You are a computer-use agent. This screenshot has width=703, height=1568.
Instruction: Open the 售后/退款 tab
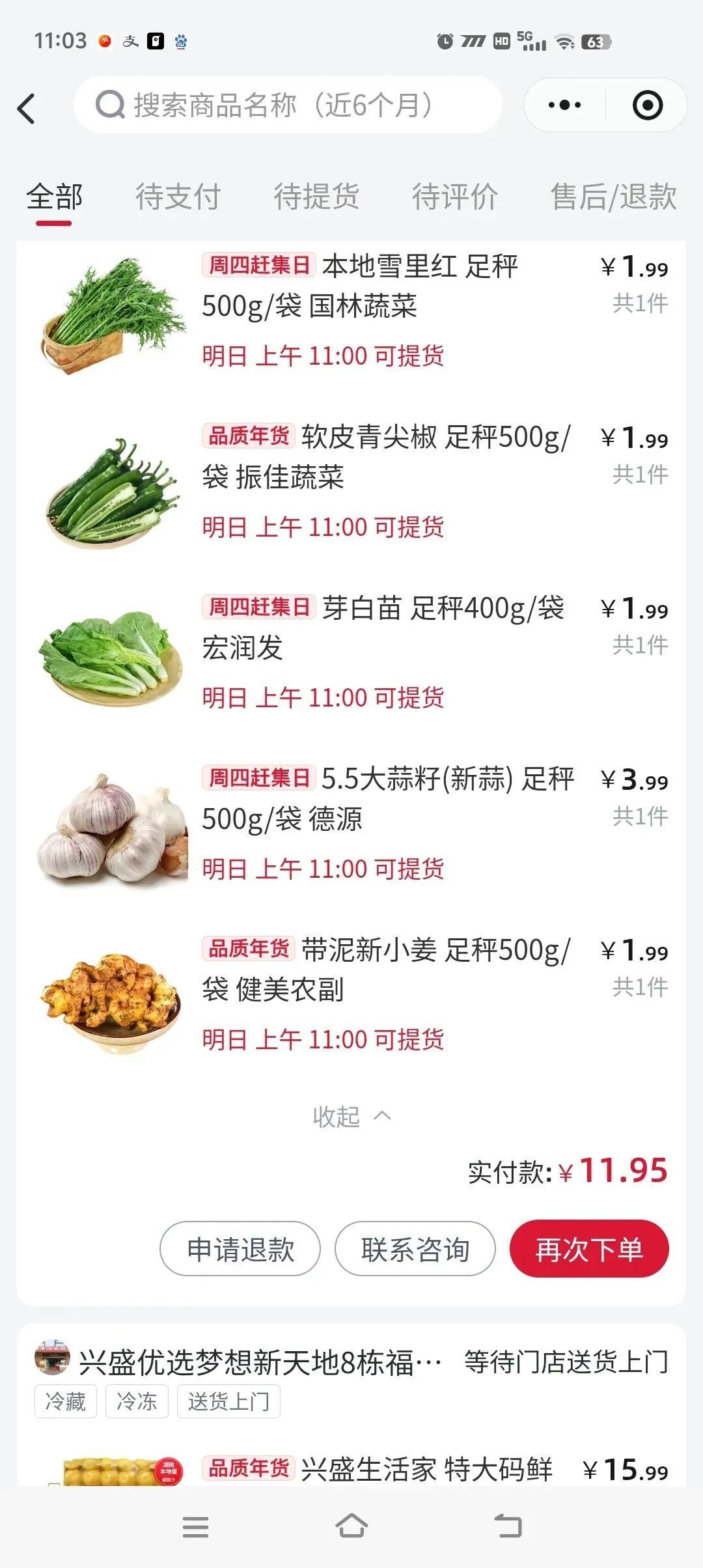(613, 197)
